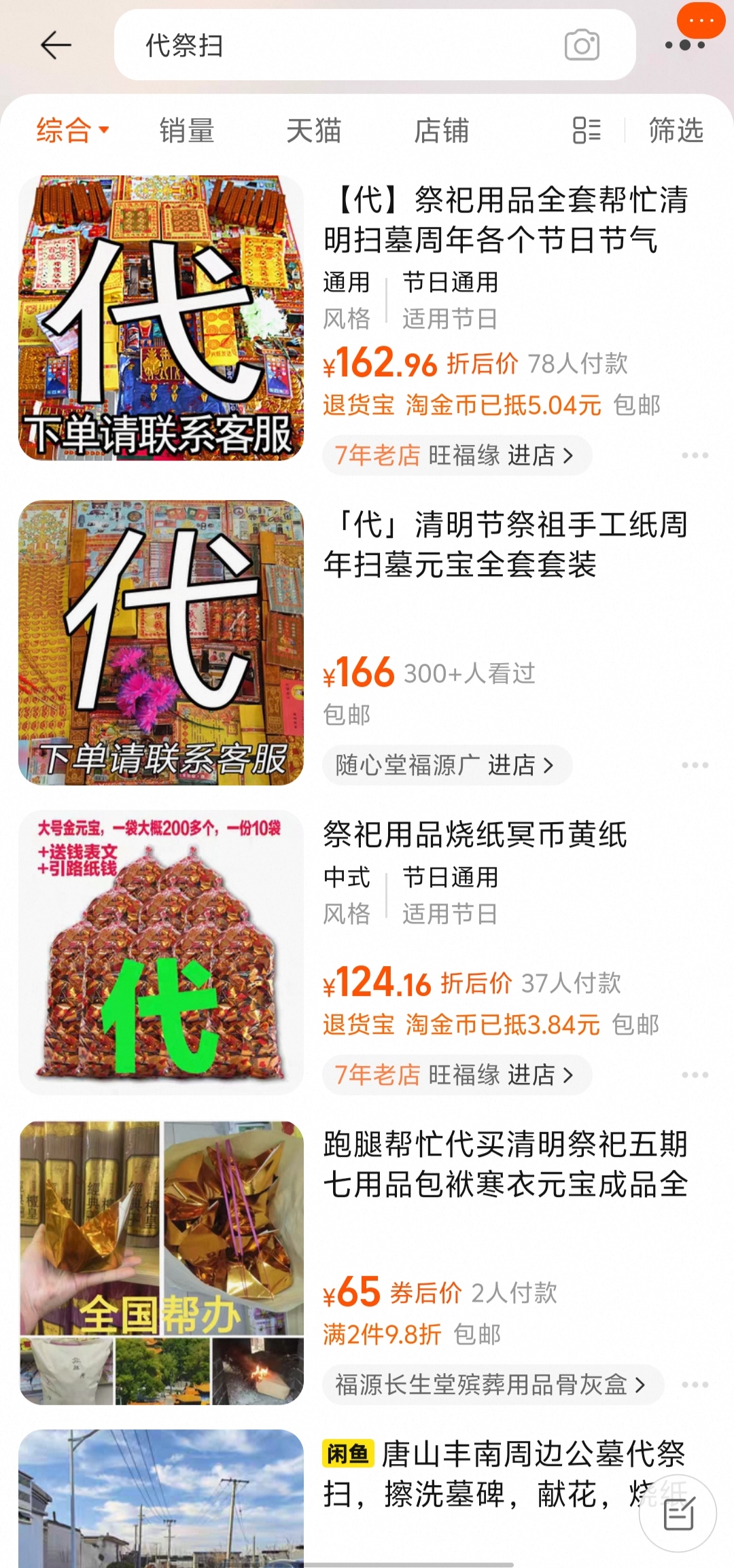Screen dimensions: 734x1568
Task: Visit the 福源长生堂殡葬用品骨灰盒 store
Action: pyautogui.click(x=491, y=1385)
